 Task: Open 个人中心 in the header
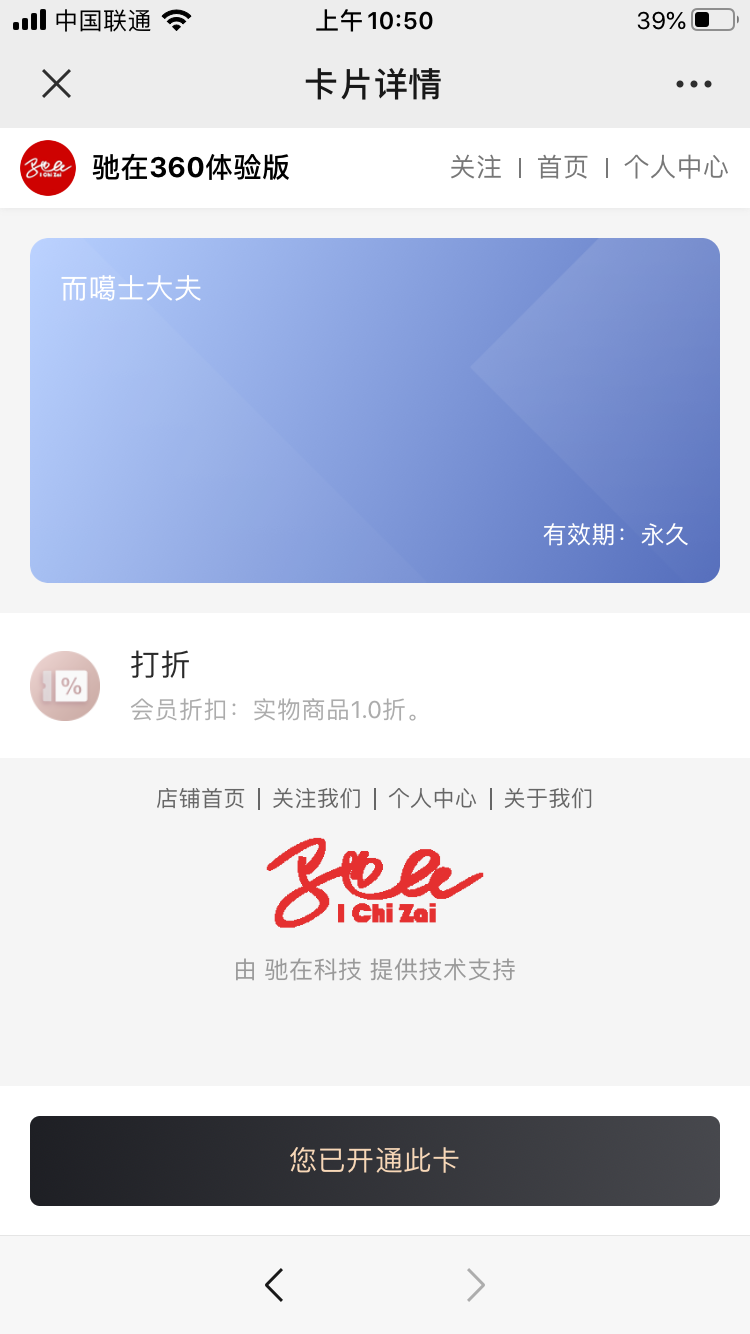(676, 167)
